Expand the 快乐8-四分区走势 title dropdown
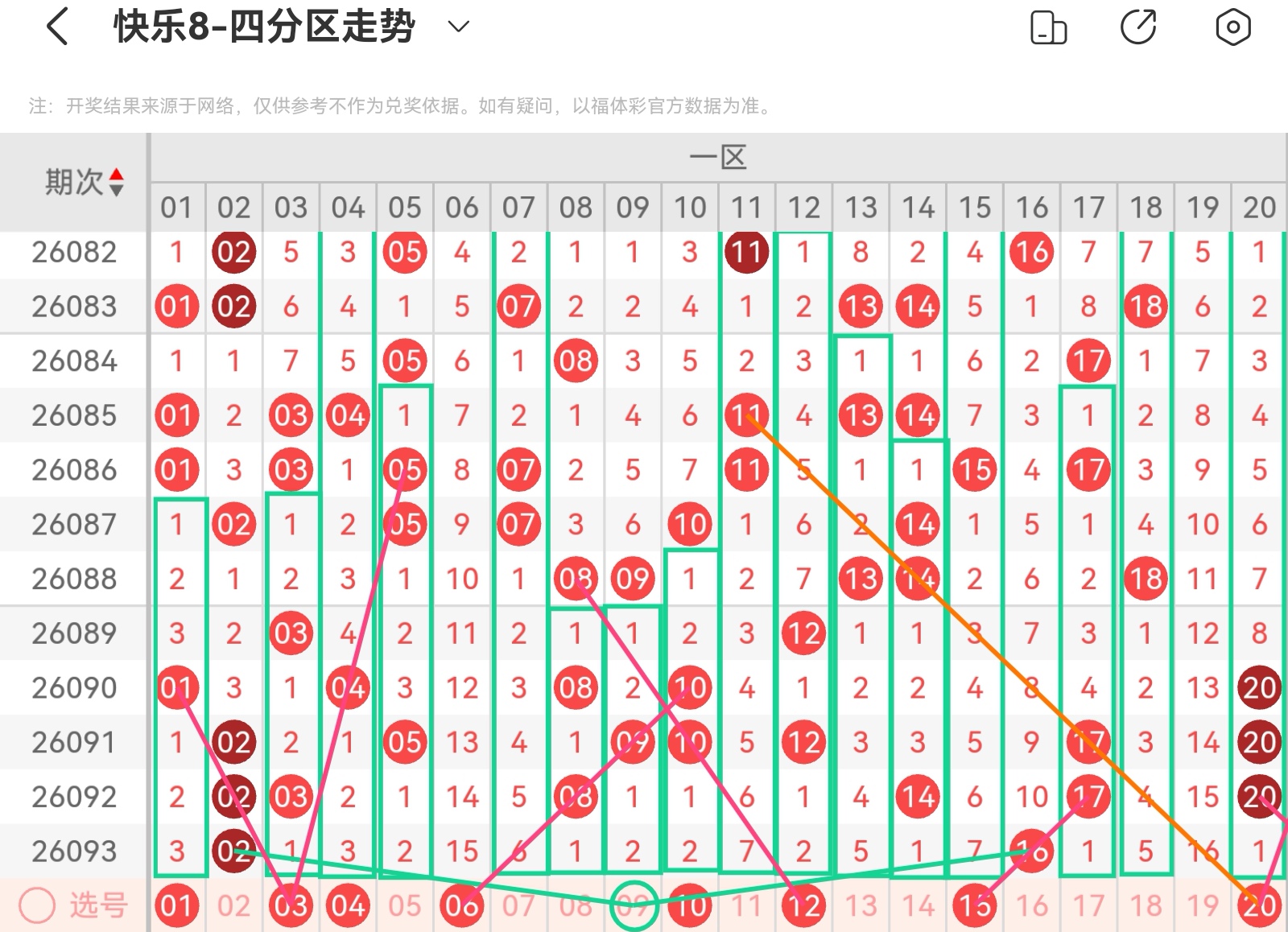The height and width of the screenshot is (932, 1288). (458, 27)
